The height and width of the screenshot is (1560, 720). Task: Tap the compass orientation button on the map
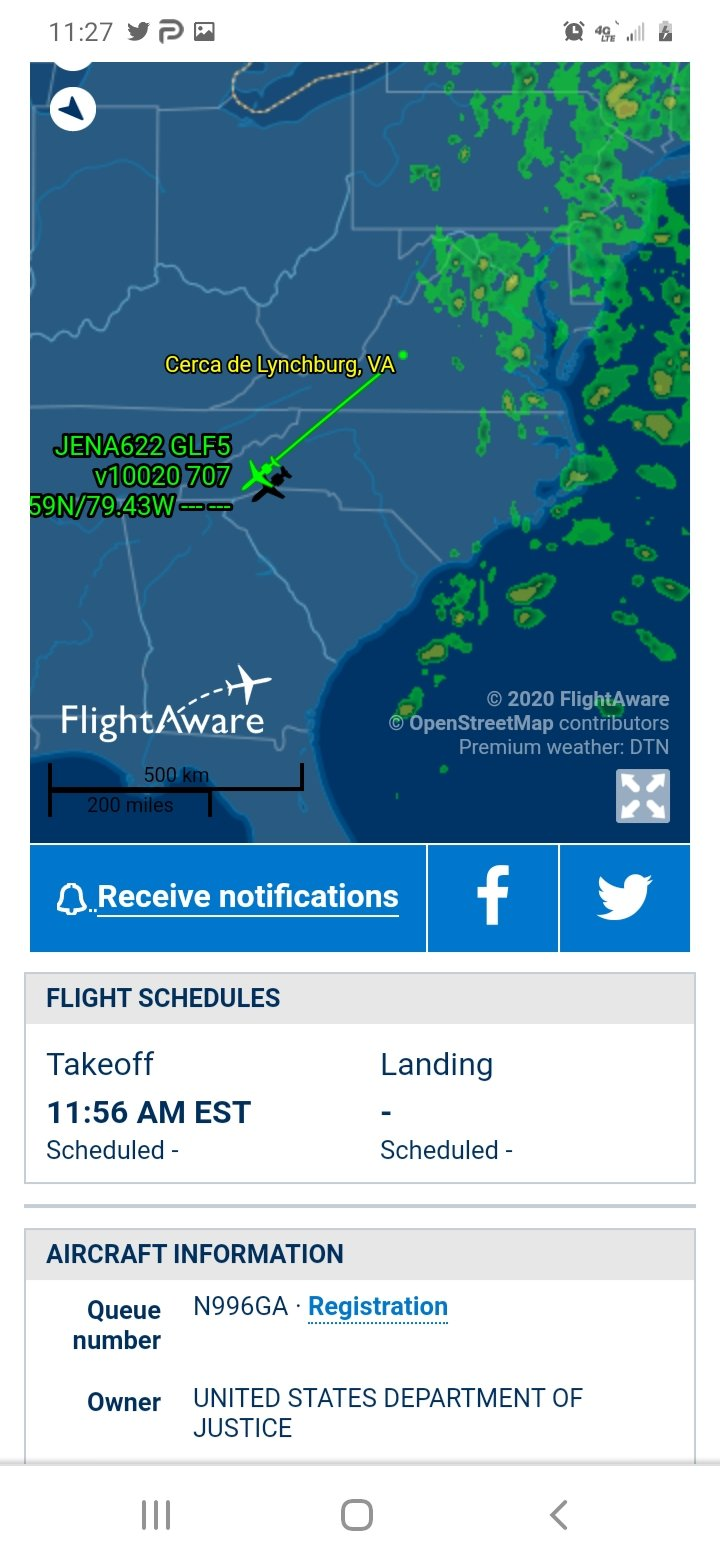tap(73, 109)
